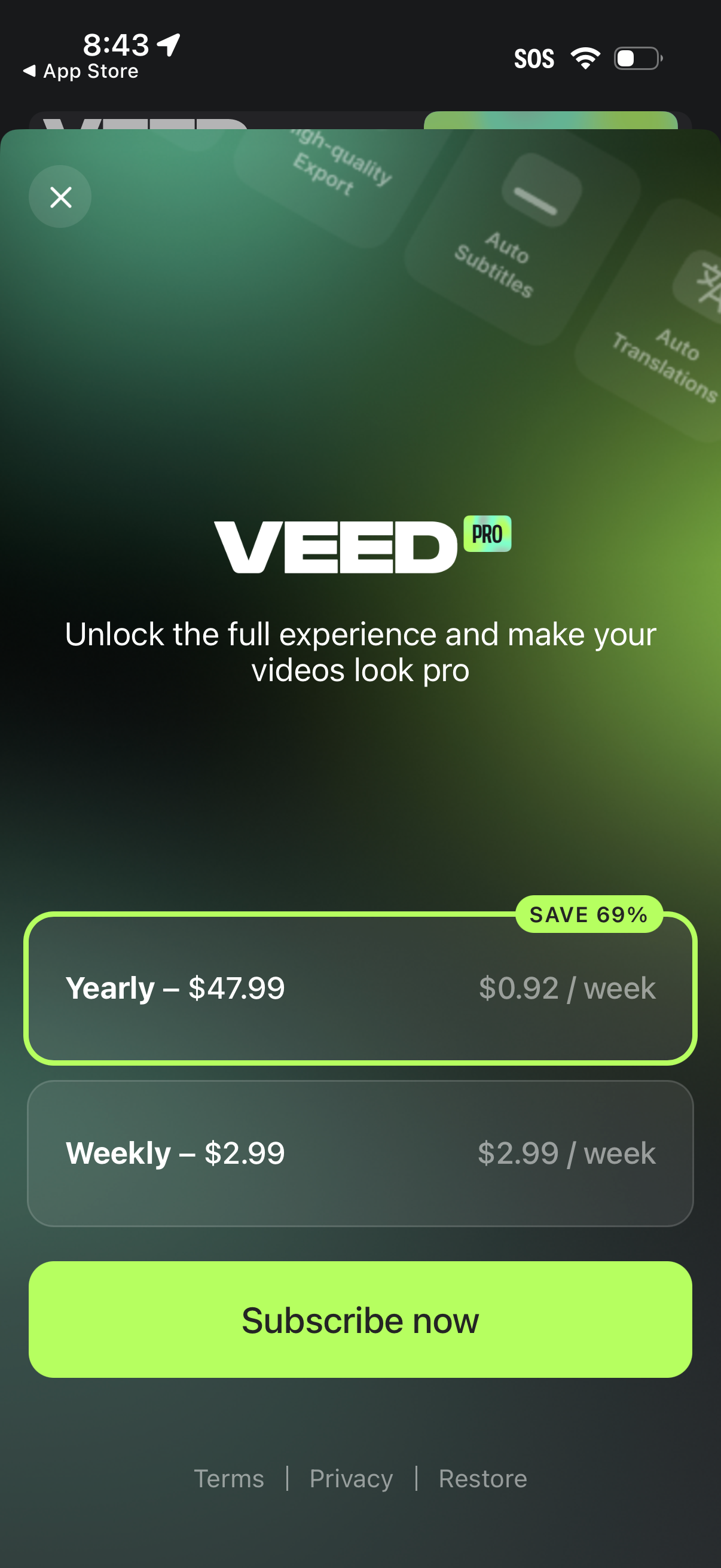Tap the Wi-Fi status icon
721x1568 pixels.
[583, 58]
